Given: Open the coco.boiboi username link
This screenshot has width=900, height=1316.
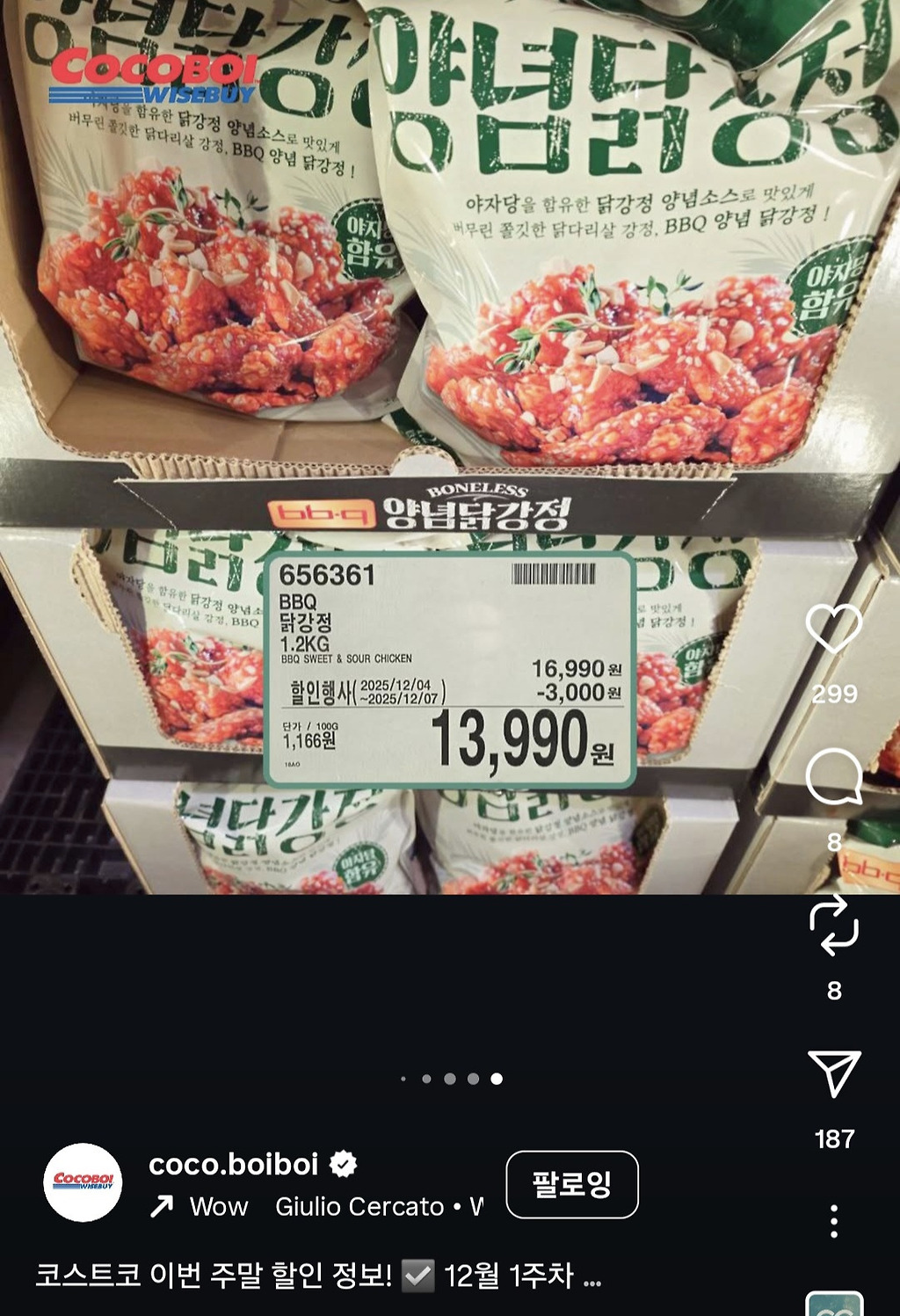Looking at the screenshot, I should pos(234,1164).
